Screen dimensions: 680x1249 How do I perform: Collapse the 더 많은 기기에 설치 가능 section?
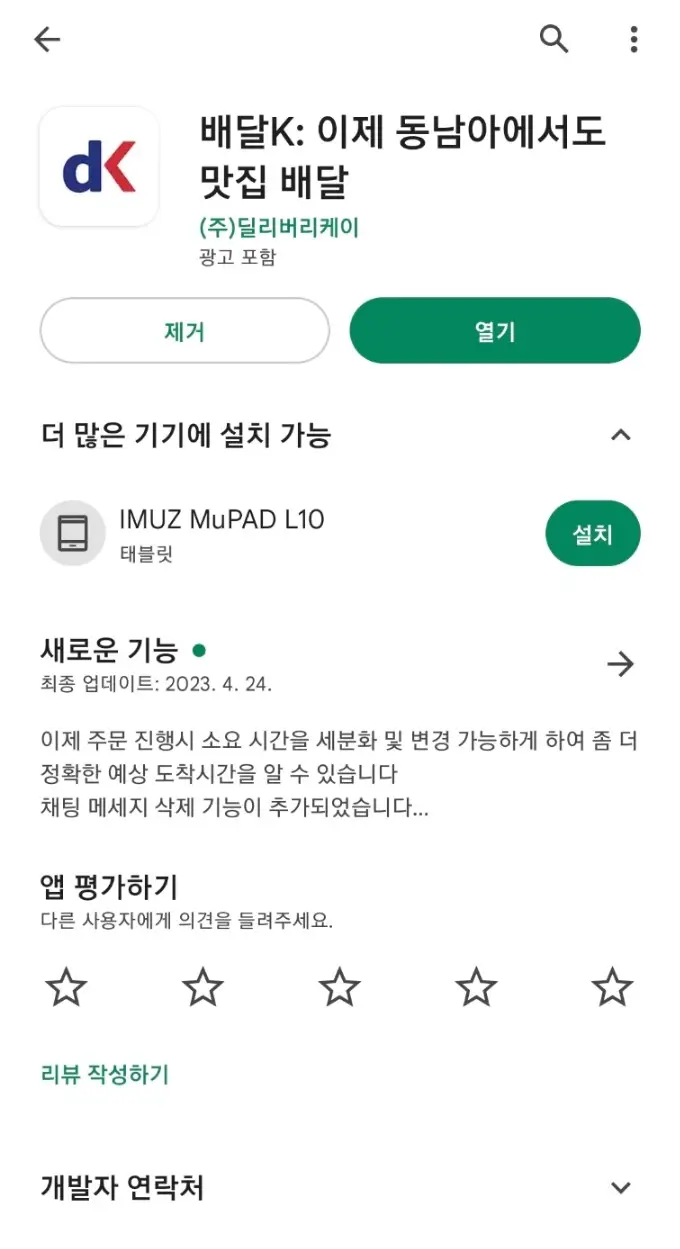pos(621,435)
